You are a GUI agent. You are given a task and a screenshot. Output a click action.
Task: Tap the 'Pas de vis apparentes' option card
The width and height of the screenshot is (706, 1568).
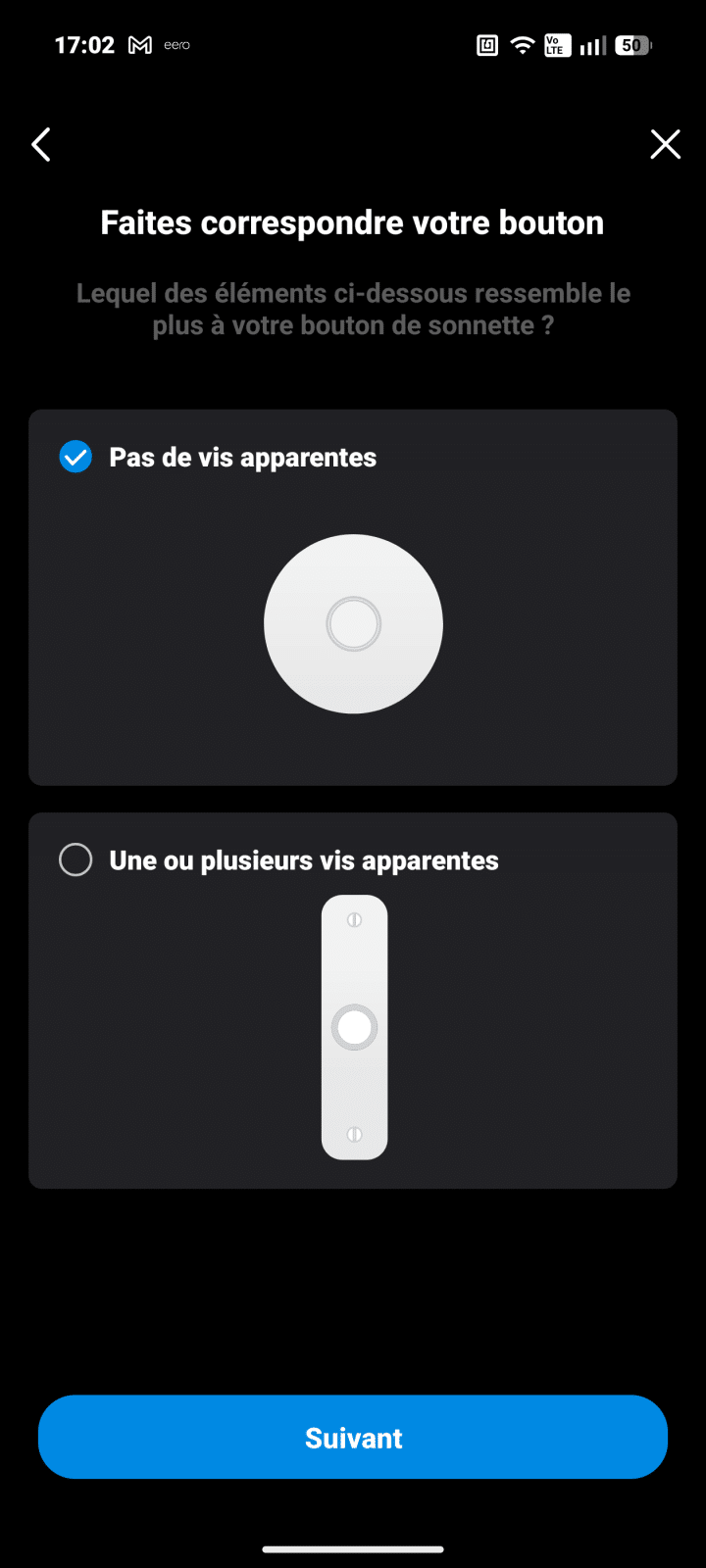(x=353, y=598)
